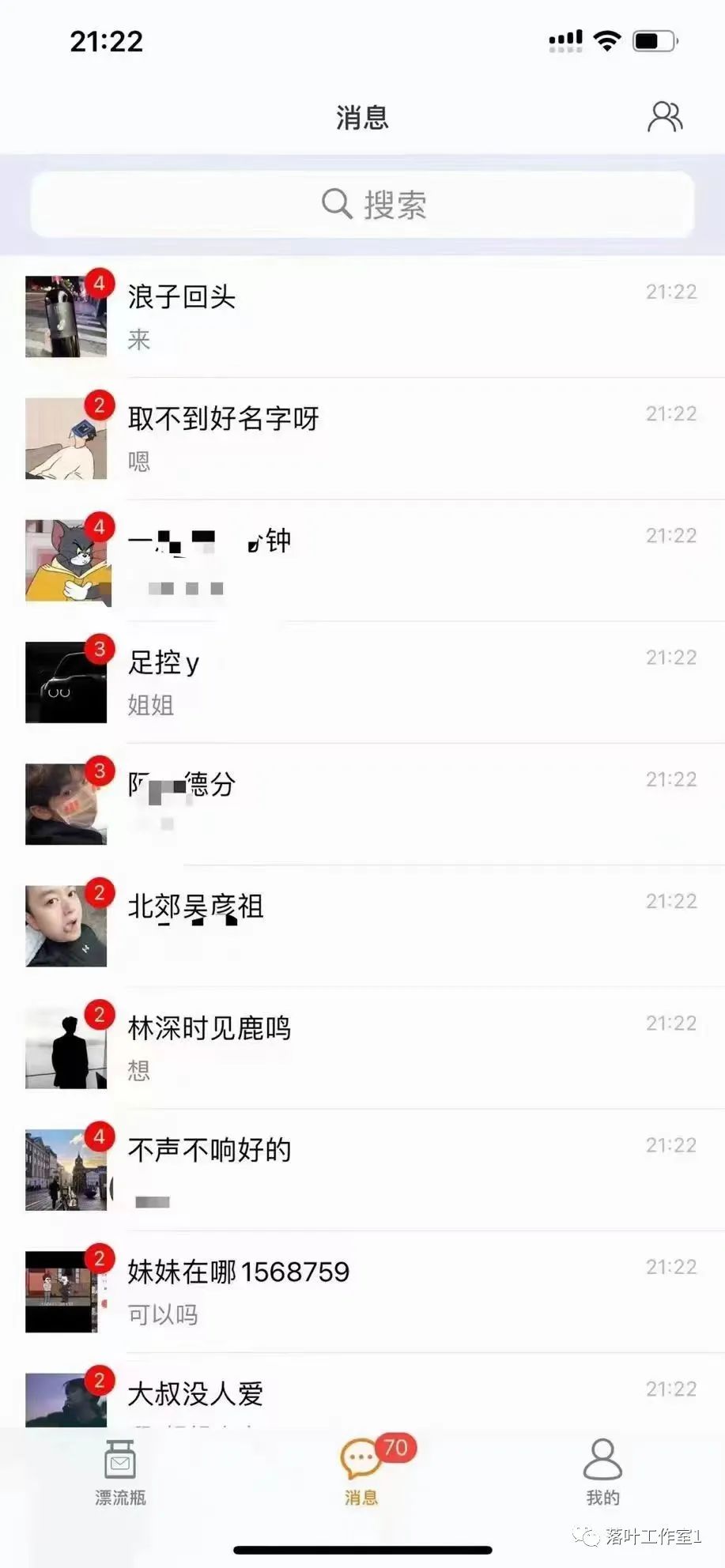Screen dimensions: 725x1568
Task: Tap the contacts icon at top right
Action: coord(665,116)
